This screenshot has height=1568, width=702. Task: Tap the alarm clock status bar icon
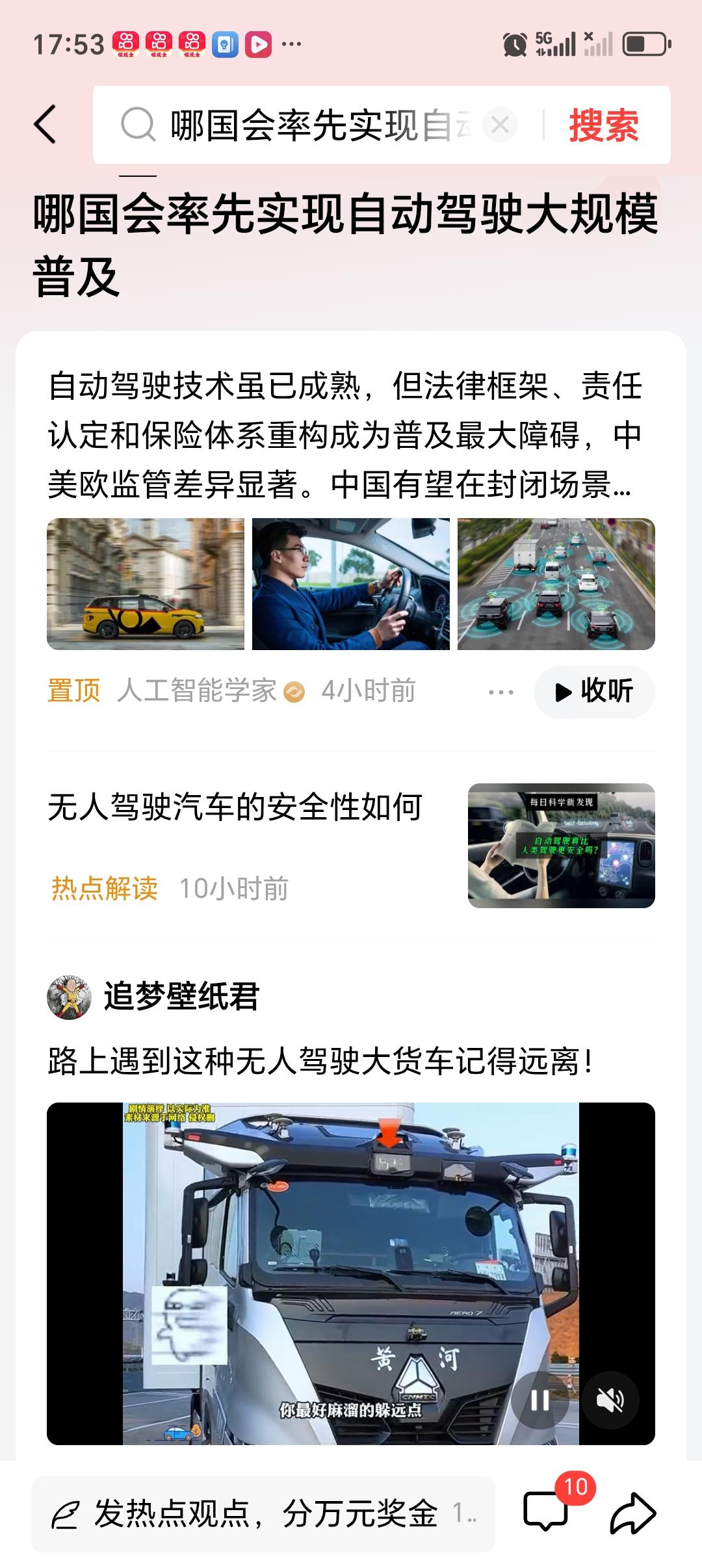515,44
